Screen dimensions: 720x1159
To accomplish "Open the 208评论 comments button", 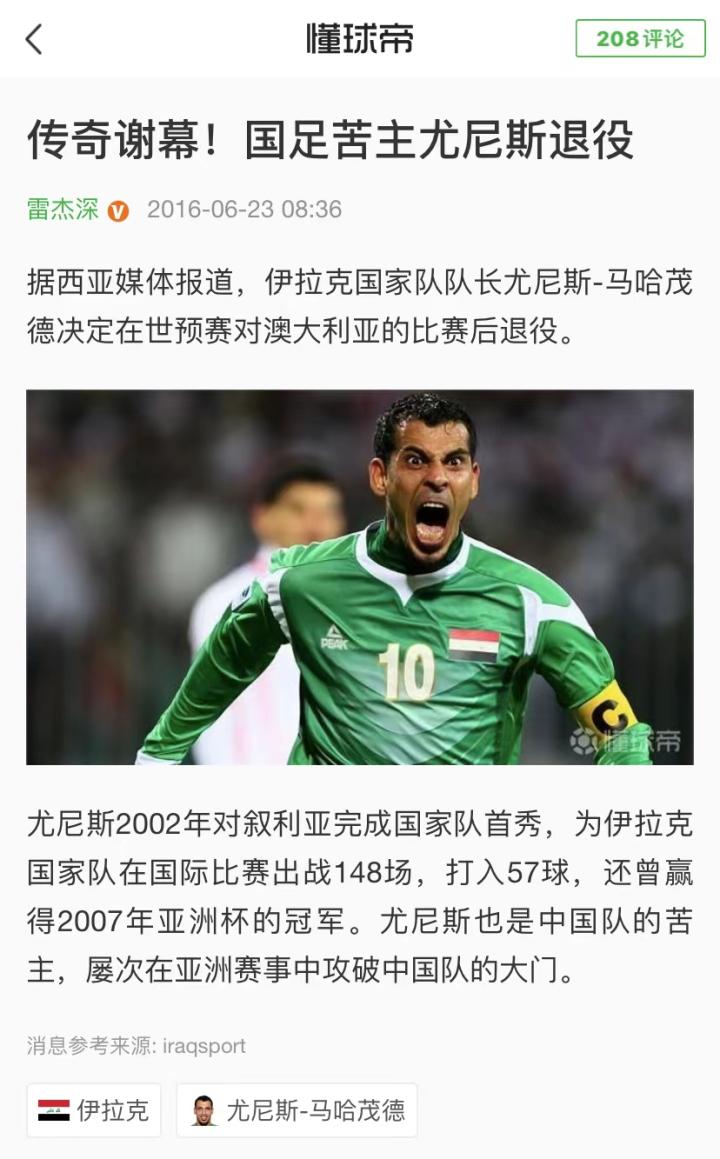I will coord(640,39).
